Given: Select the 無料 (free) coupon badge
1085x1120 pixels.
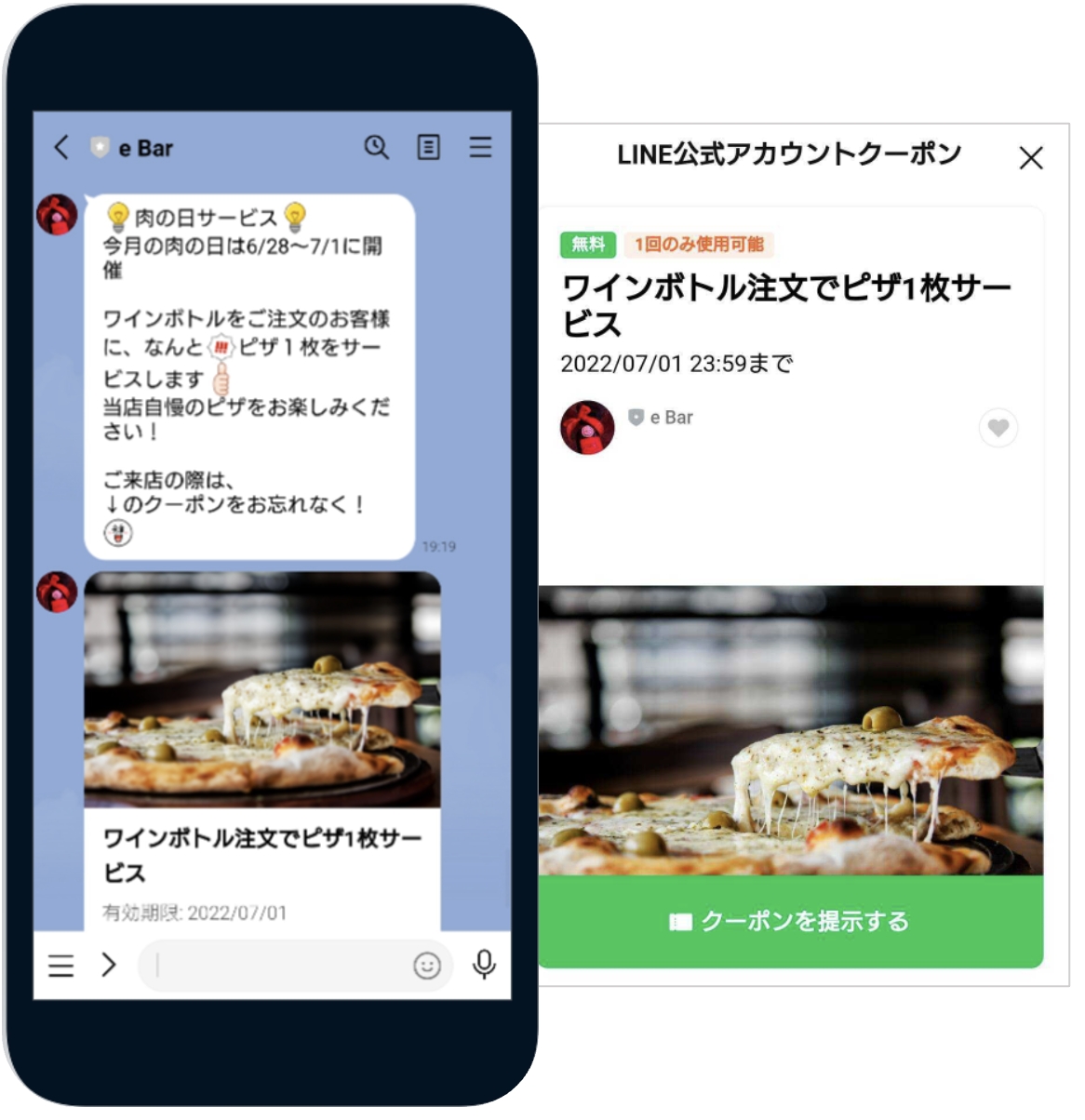Looking at the screenshot, I should [x=590, y=246].
